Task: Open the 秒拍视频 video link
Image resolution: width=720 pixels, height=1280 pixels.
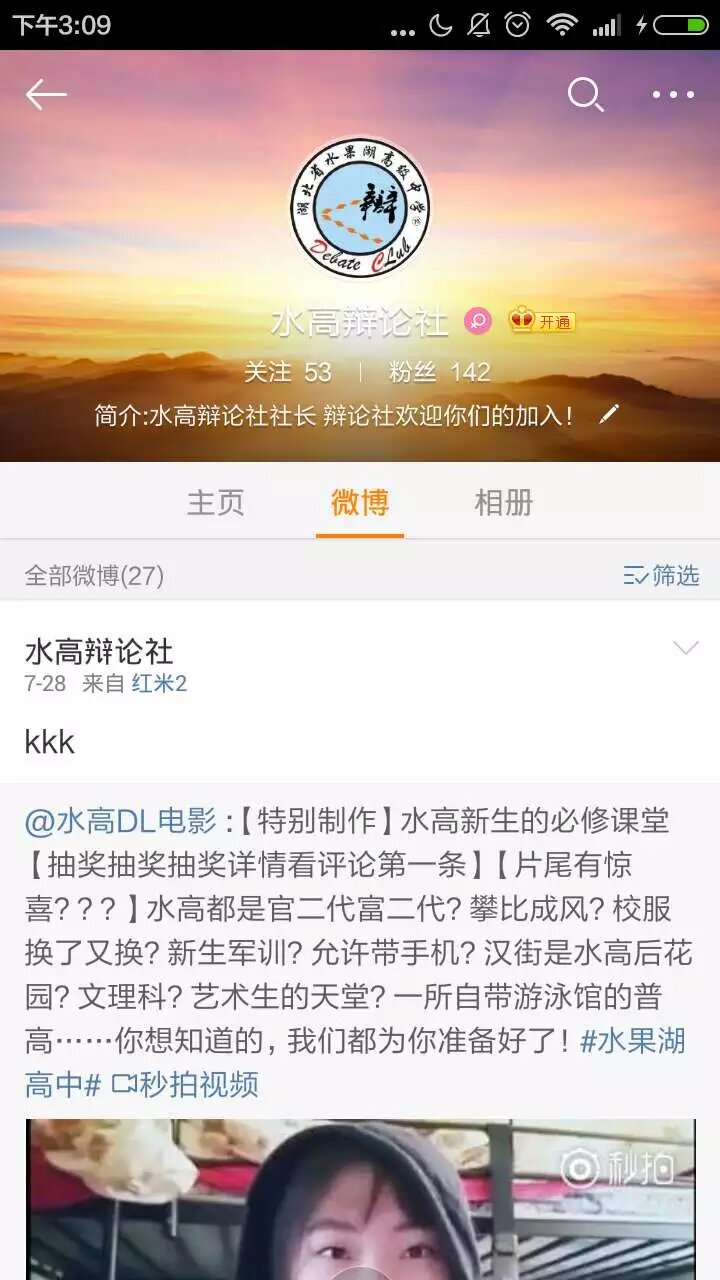Action: pyautogui.click(x=185, y=1084)
